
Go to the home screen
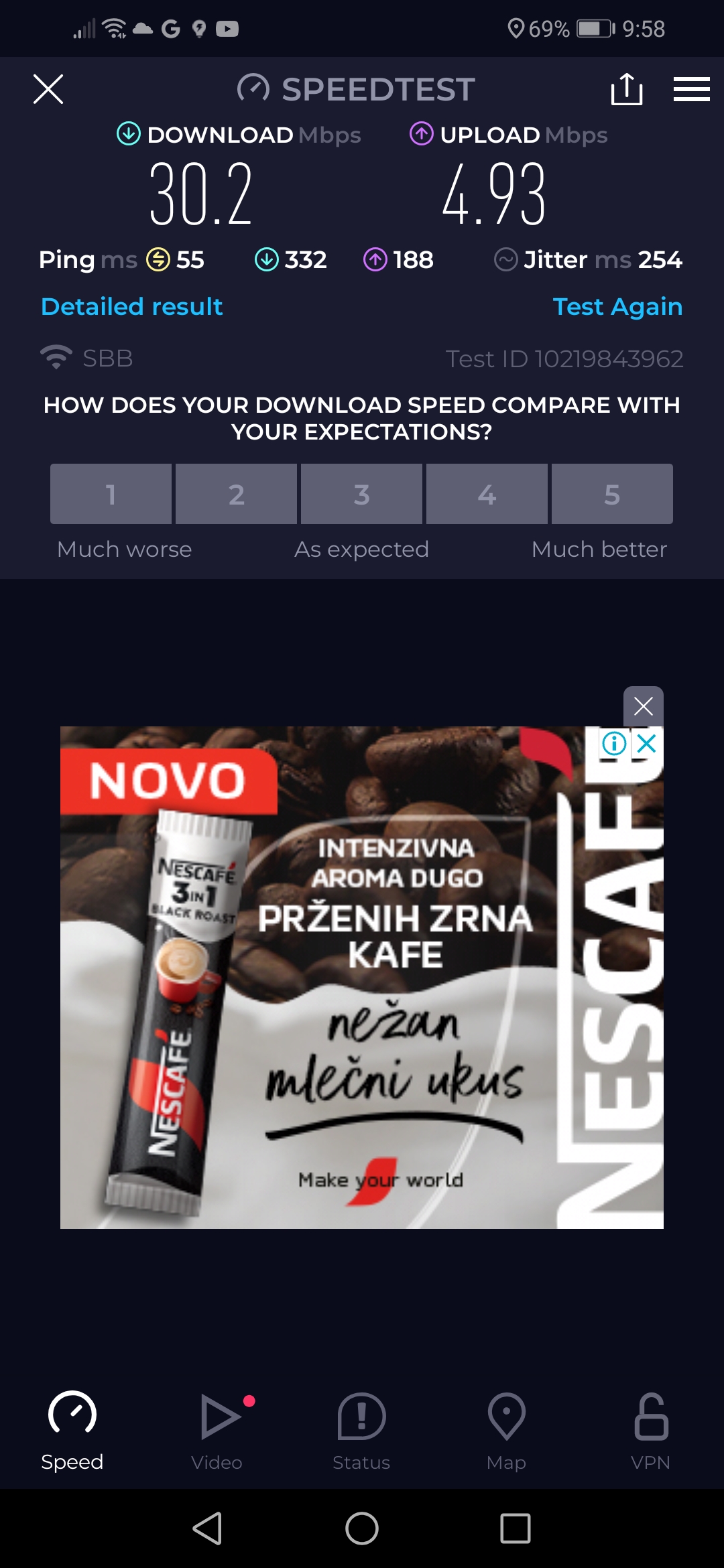(x=362, y=1528)
